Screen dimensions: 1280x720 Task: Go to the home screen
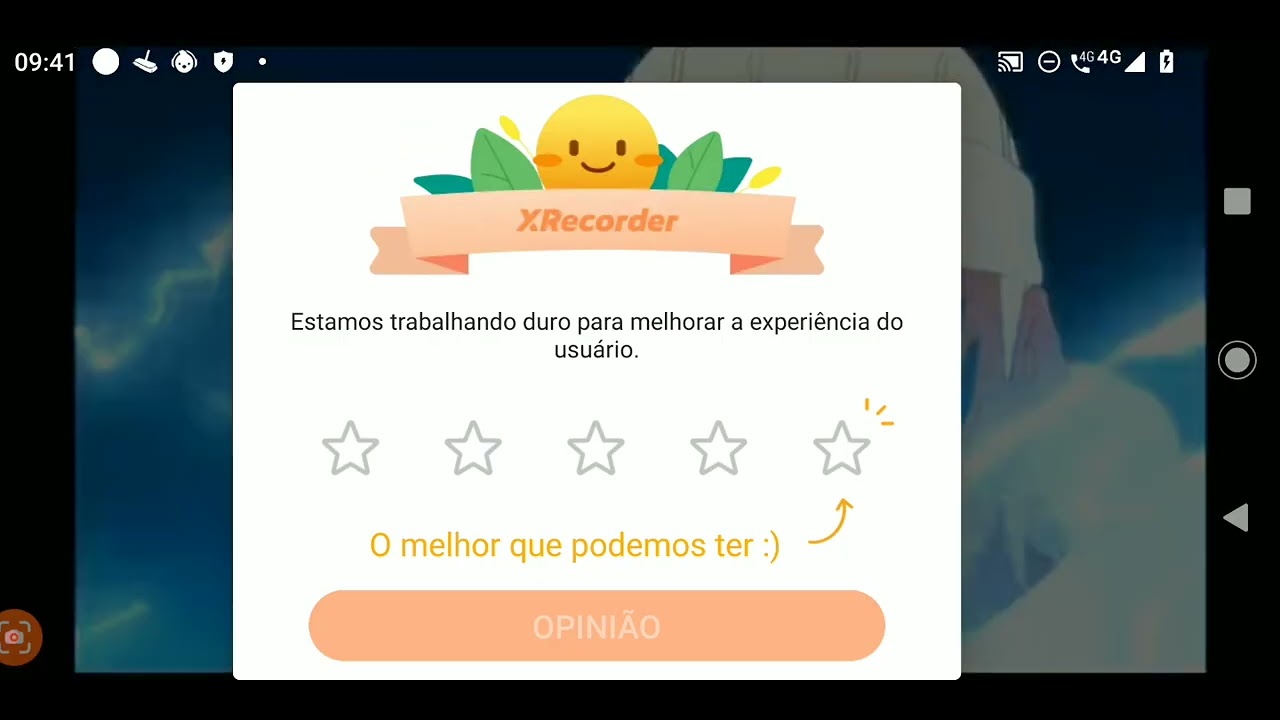(1237, 360)
